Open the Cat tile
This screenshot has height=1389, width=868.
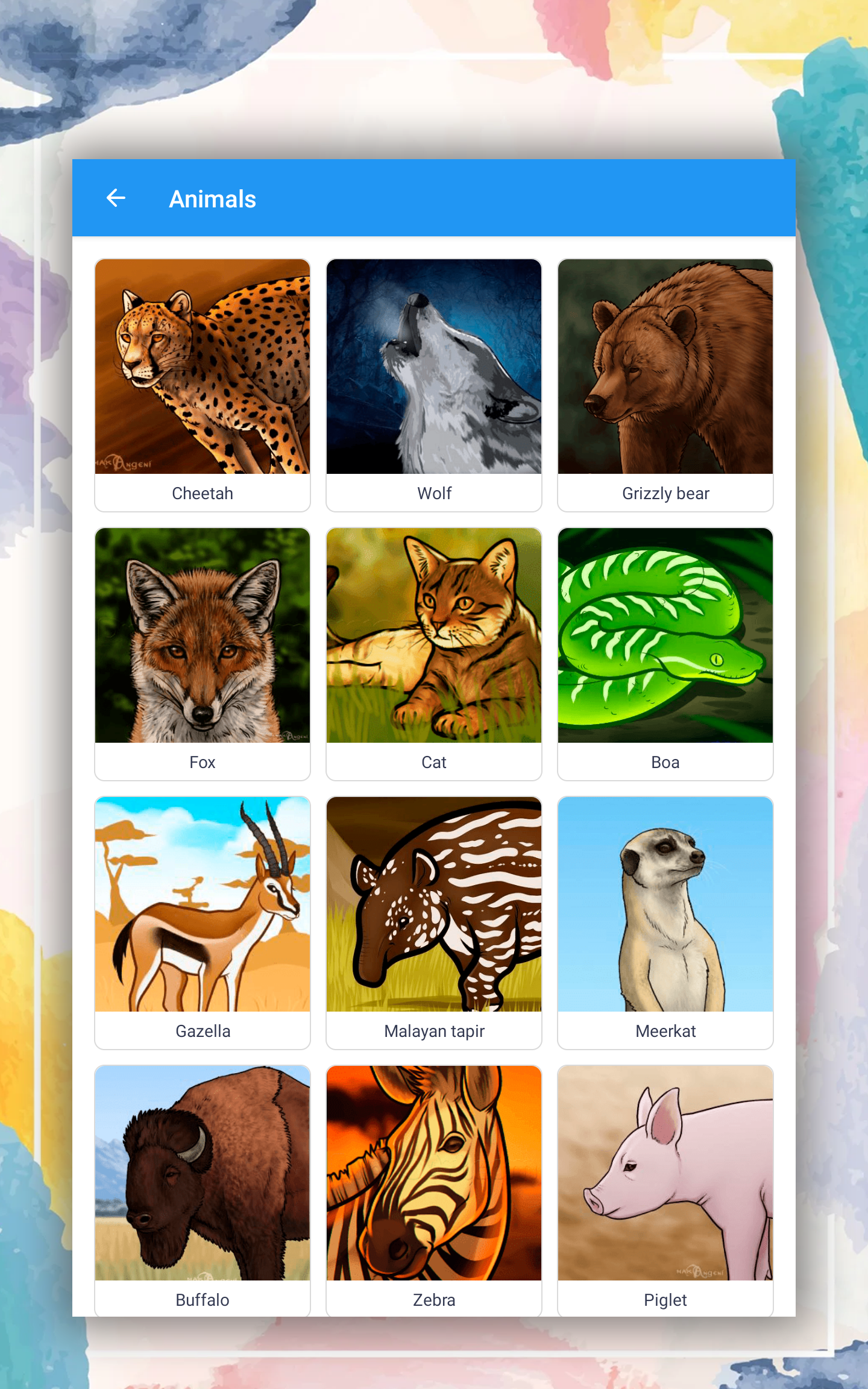[x=434, y=654]
